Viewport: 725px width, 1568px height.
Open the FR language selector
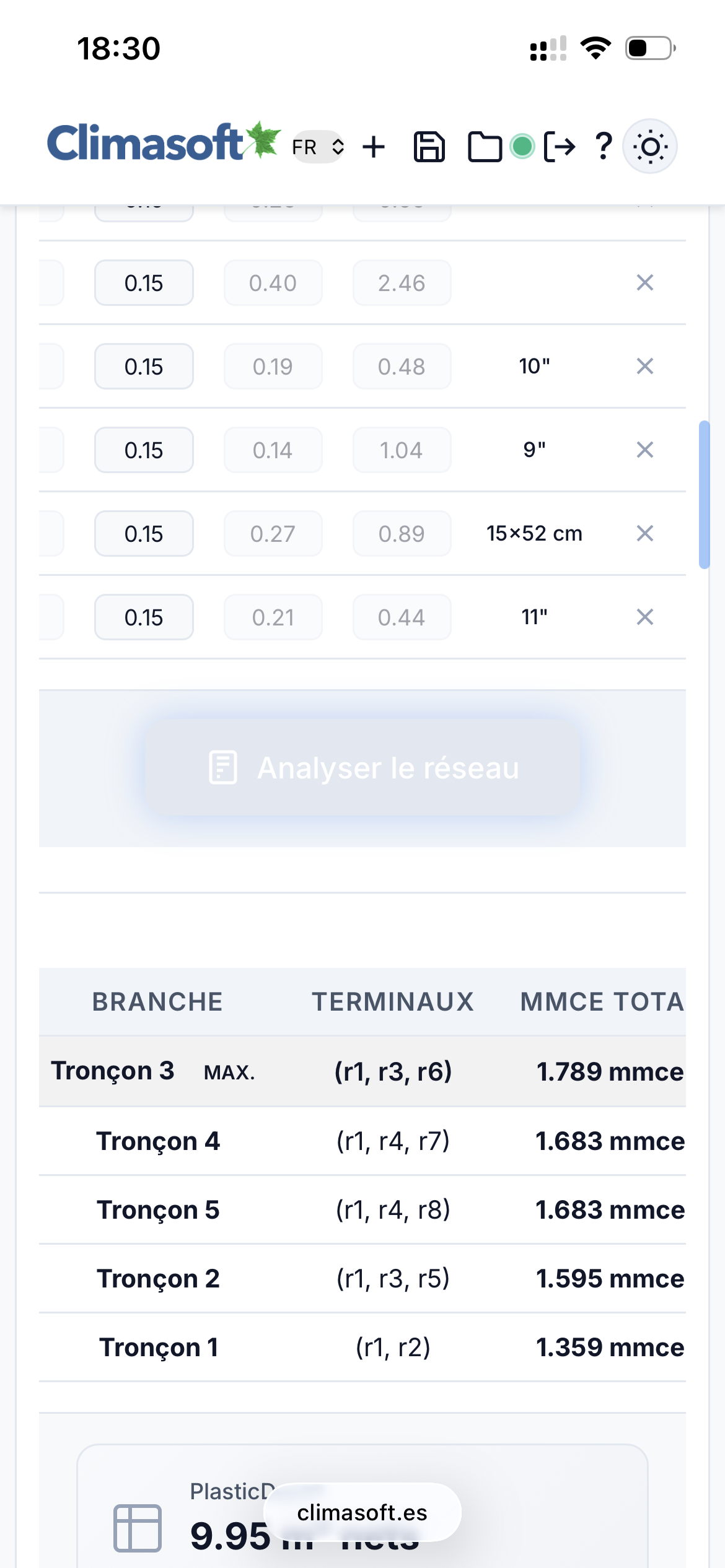point(317,147)
